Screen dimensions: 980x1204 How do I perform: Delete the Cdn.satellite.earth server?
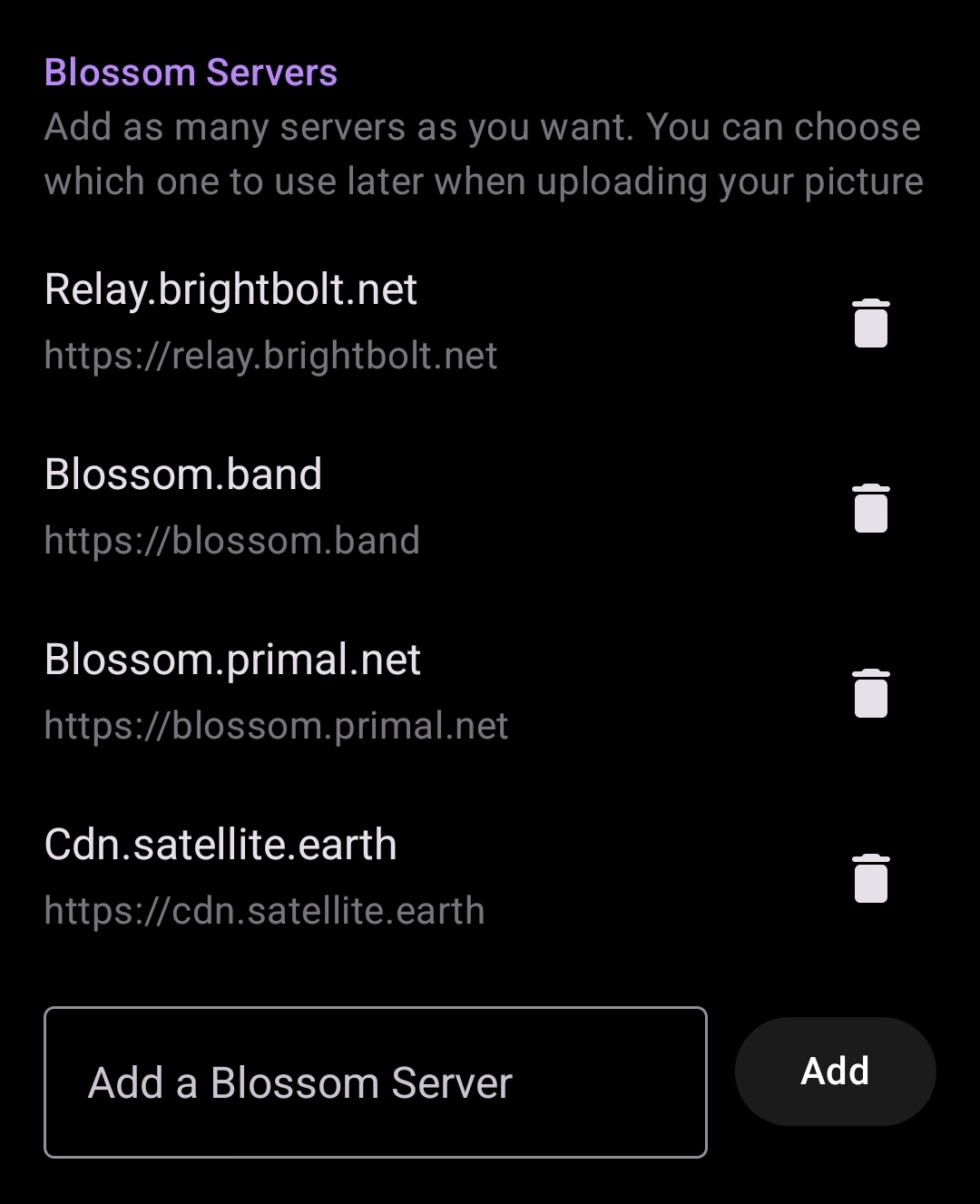pos(870,878)
